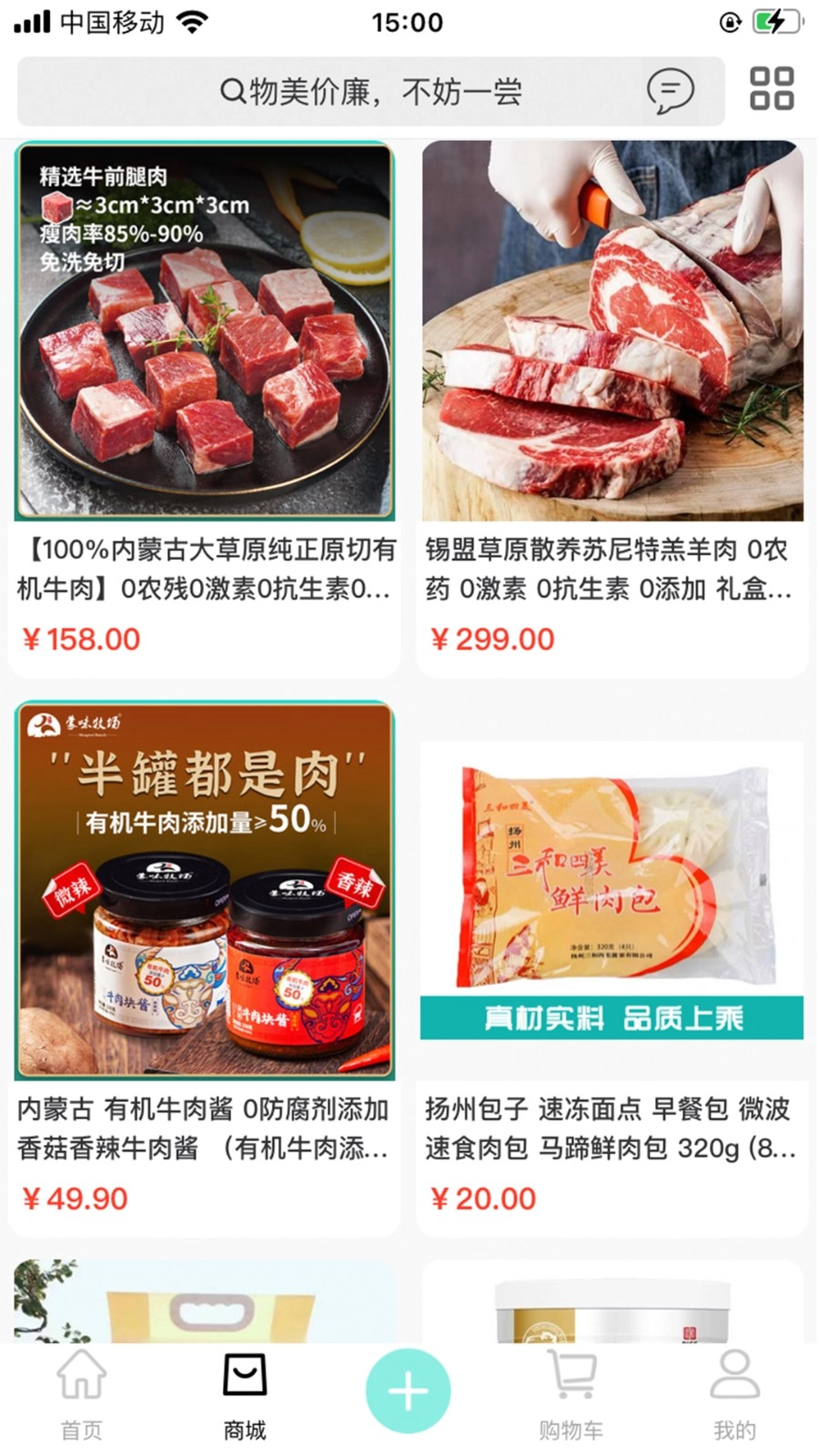The height and width of the screenshot is (1456, 819).
Task: Go to the 购物车 tab
Action: click(571, 1392)
